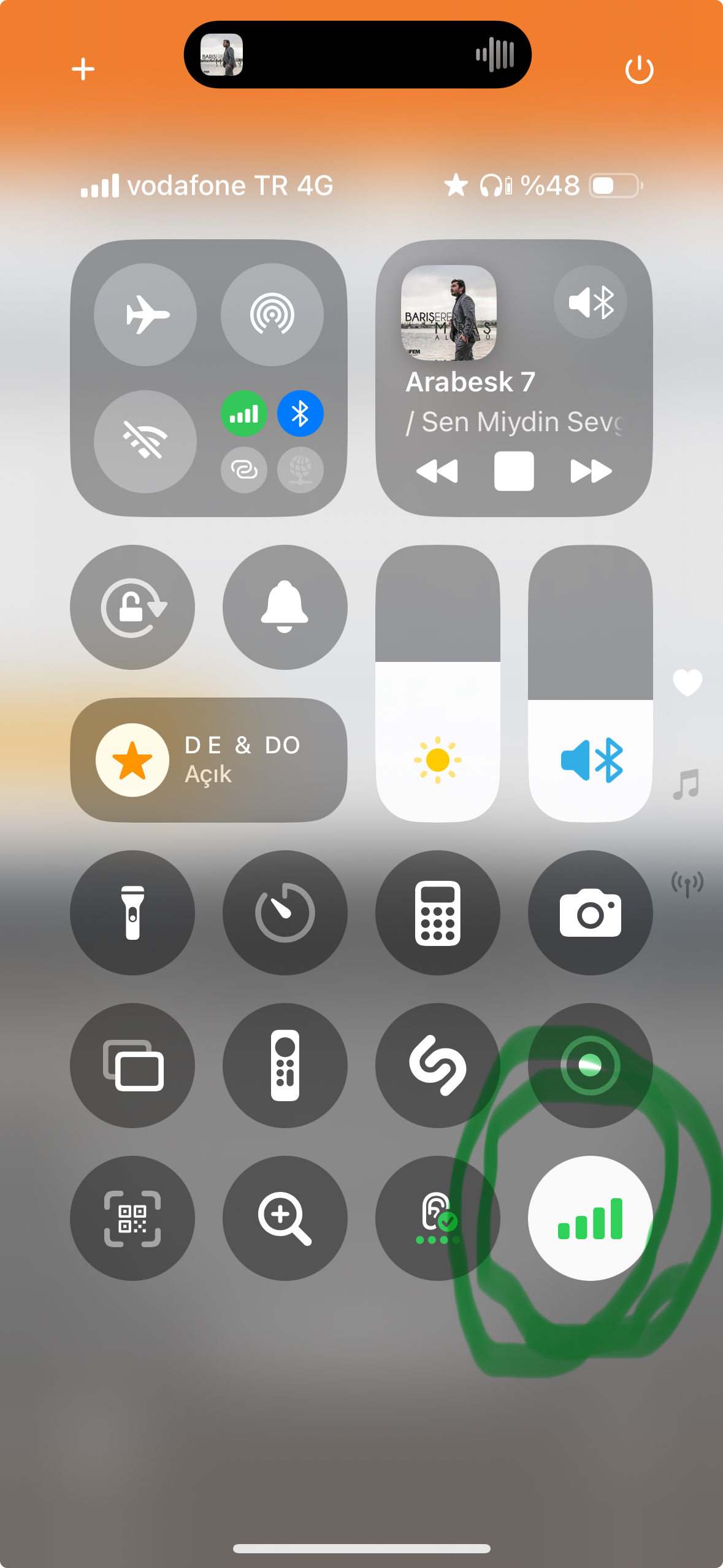This screenshot has height=1568, width=723.
Task: Toggle the screen rotation lock
Action: 132,607
